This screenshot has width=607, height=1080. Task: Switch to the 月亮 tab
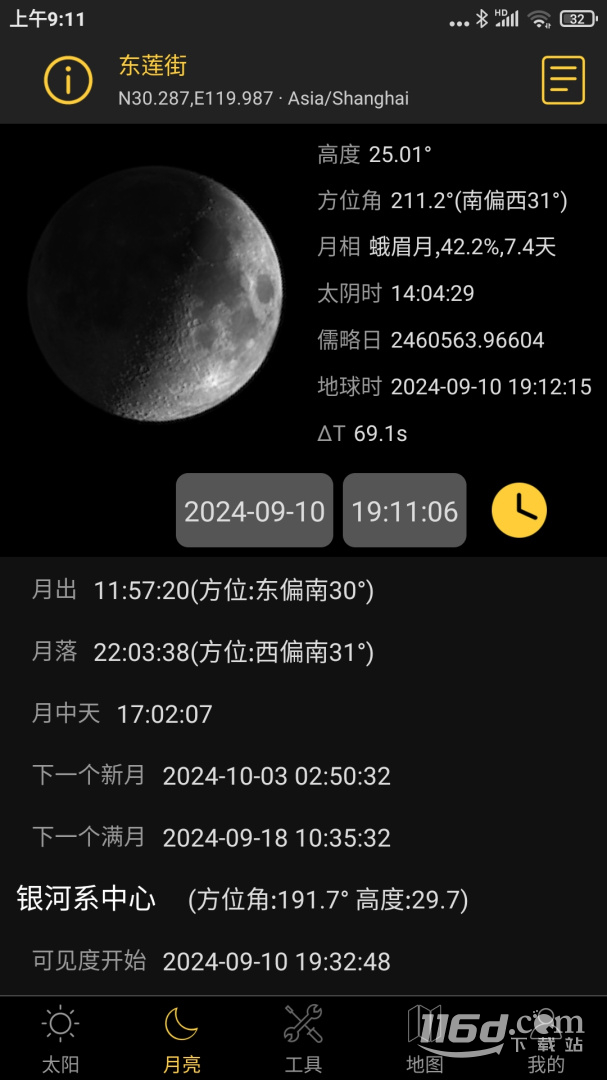[182, 1039]
